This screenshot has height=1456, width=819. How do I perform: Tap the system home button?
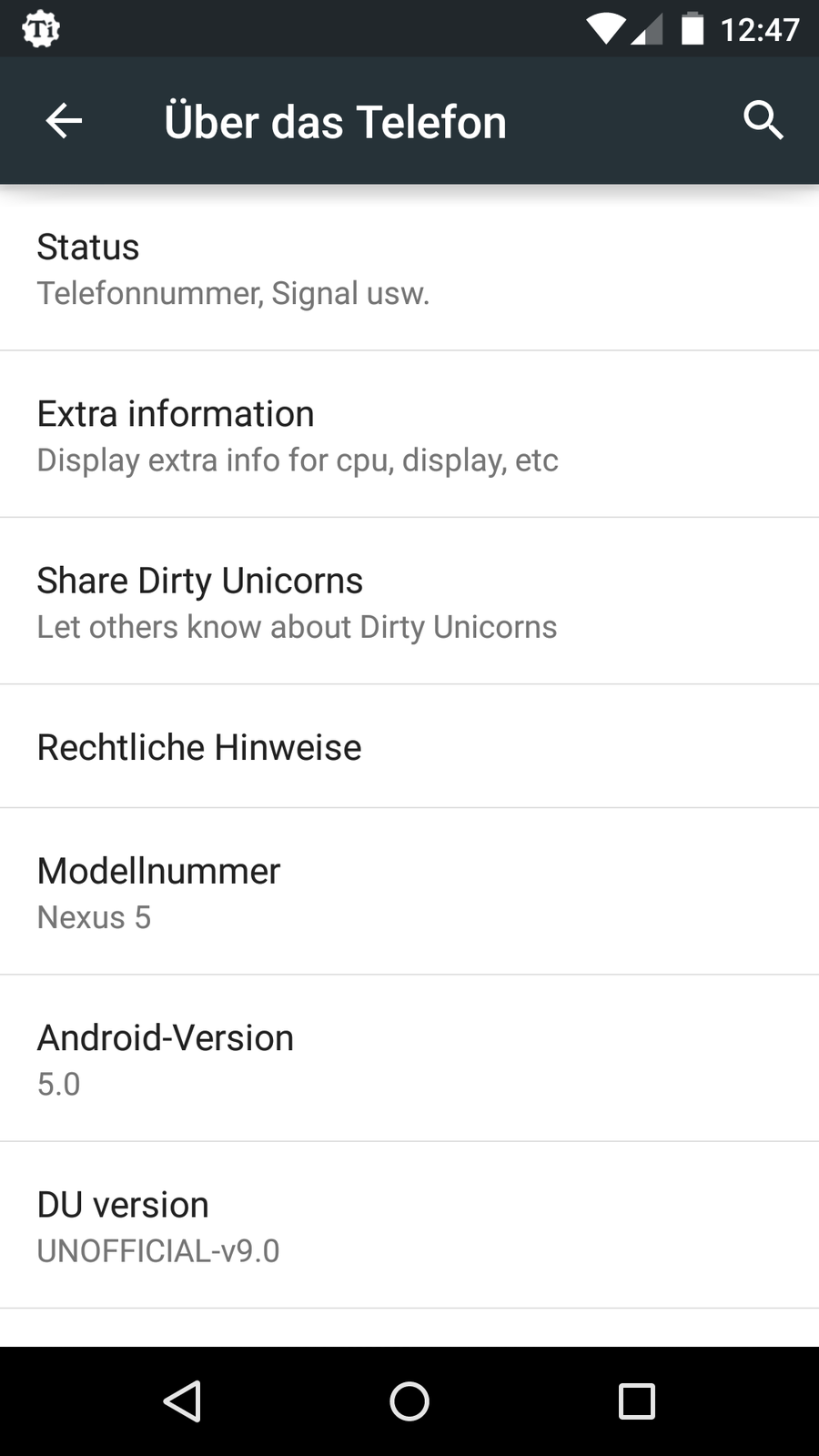(x=409, y=1401)
